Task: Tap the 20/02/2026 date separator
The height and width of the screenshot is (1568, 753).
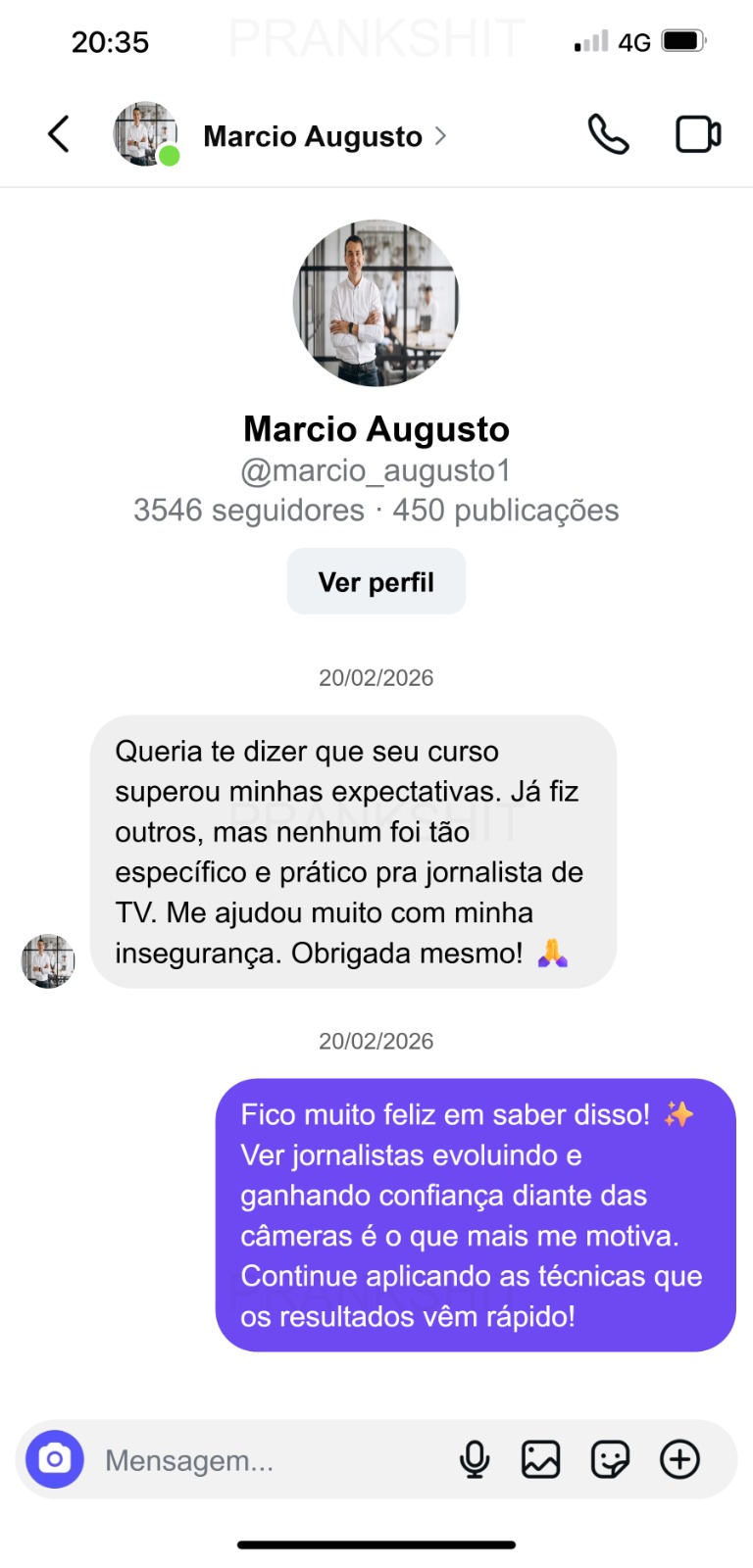Action: (376, 676)
